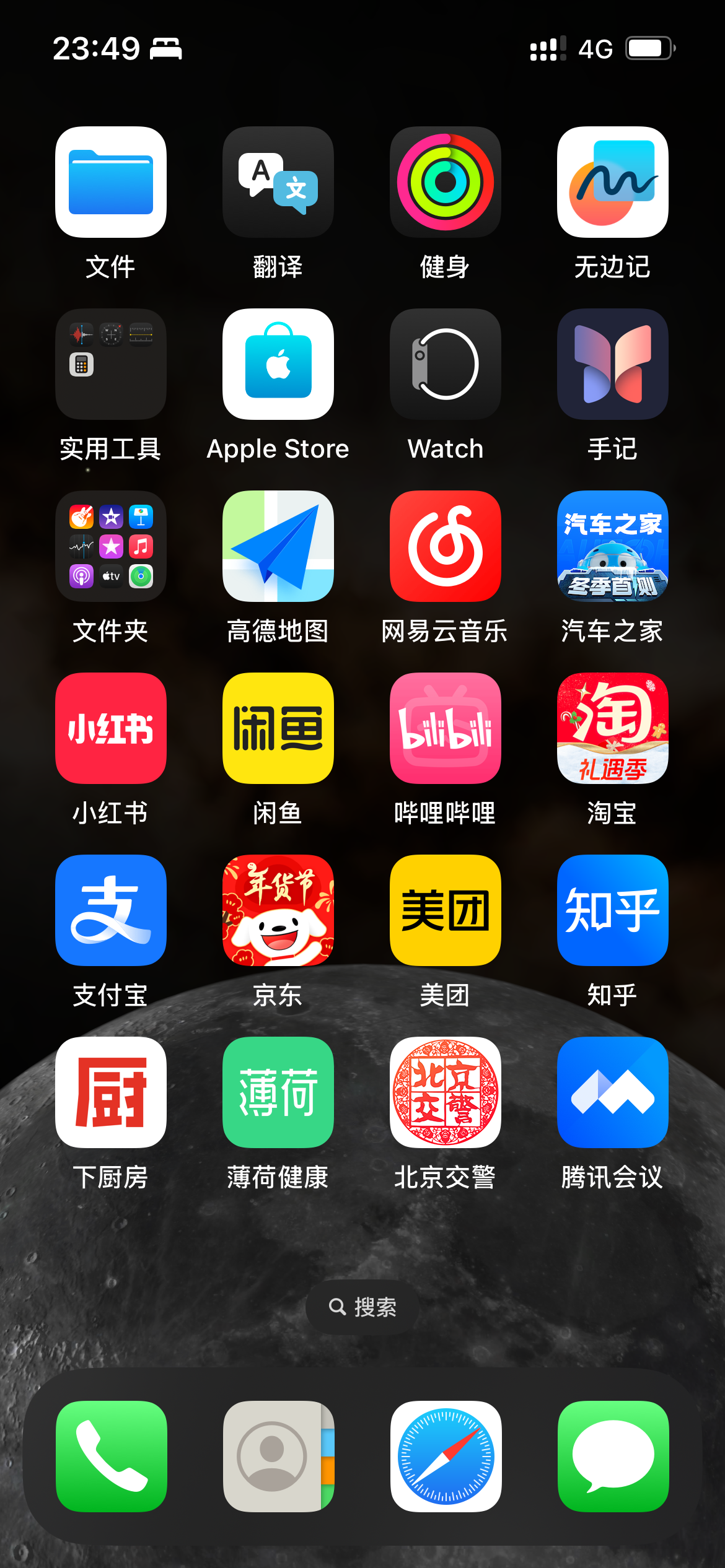Image resolution: width=725 pixels, height=1568 pixels.
Task: Launch 美团 (Meituan)
Action: (446, 910)
